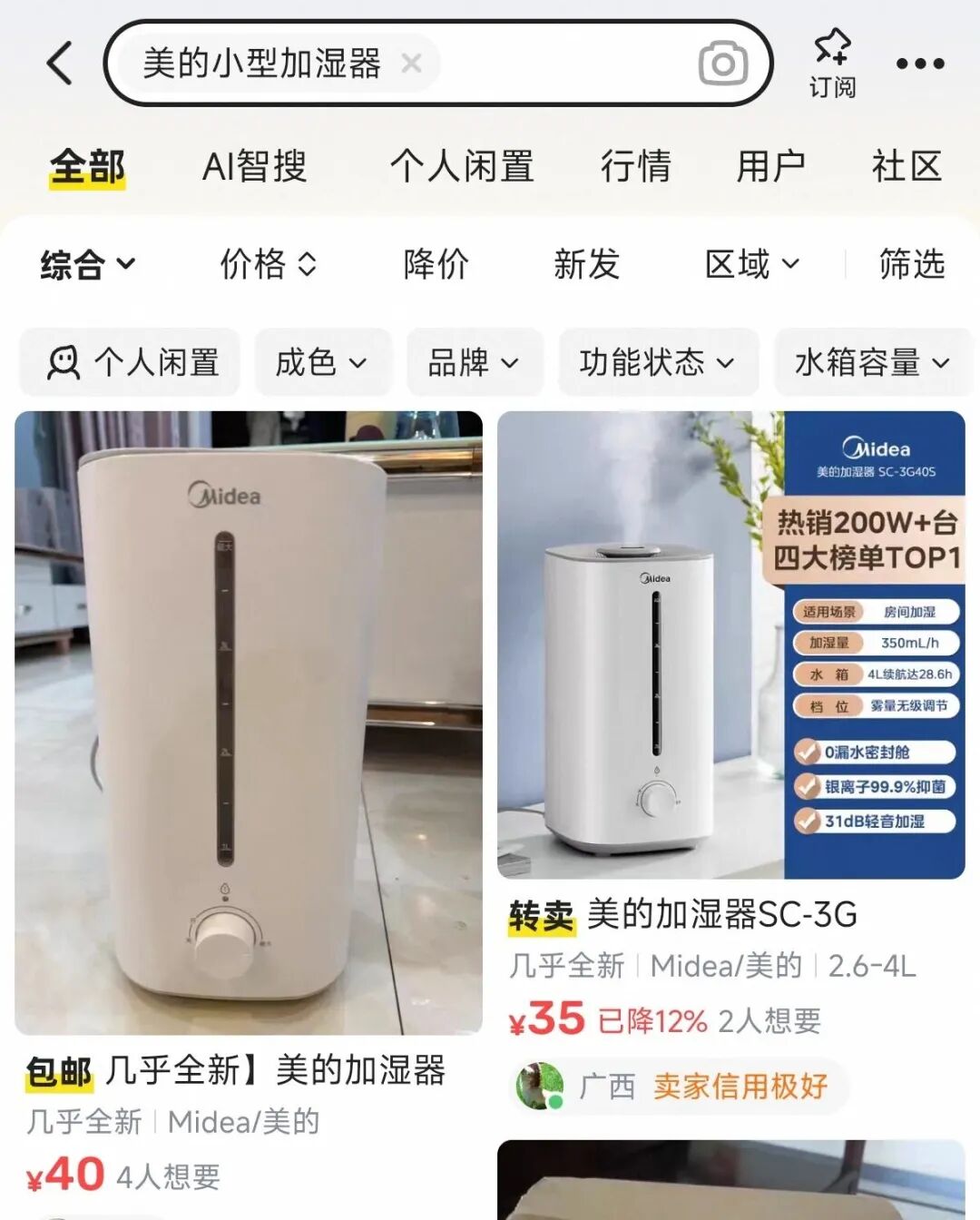The height and width of the screenshot is (1220, 980).
Task: Expand the 区域 region dropdown
Action: click(x=751, y=265)
